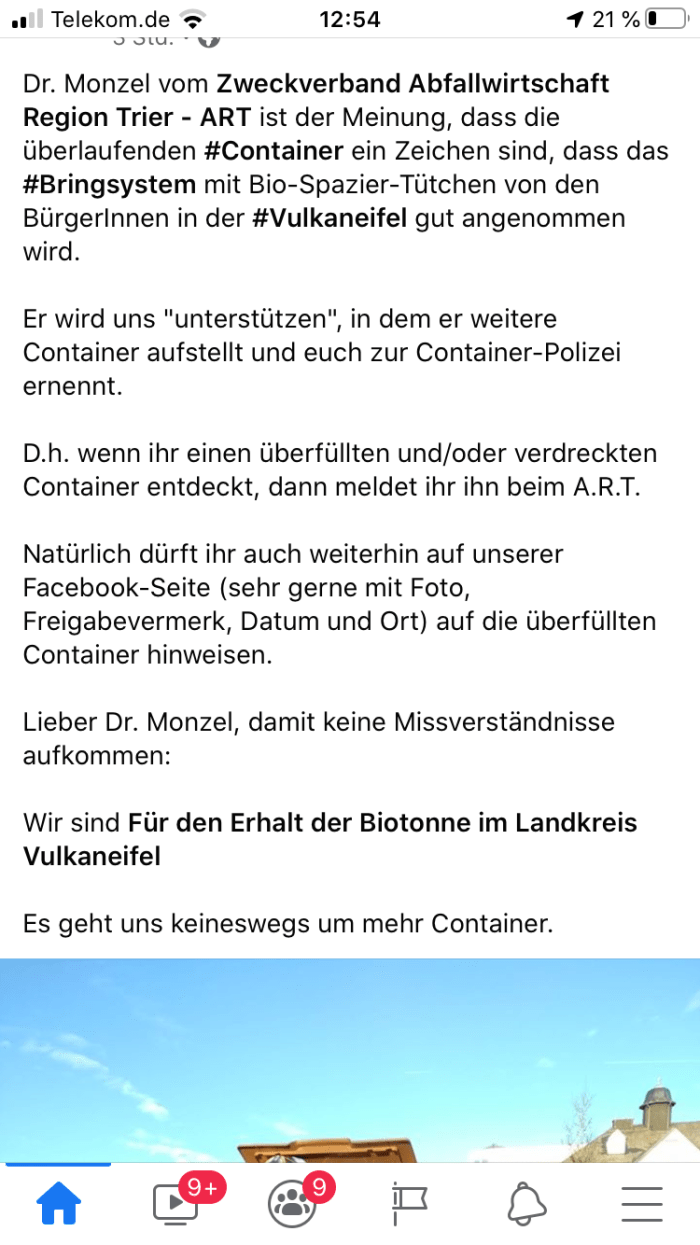Viewport: 700px width, 1245px height.
Task: Open the Für den Erhalt der Biotonne page
Action: [x=382, y=824]
